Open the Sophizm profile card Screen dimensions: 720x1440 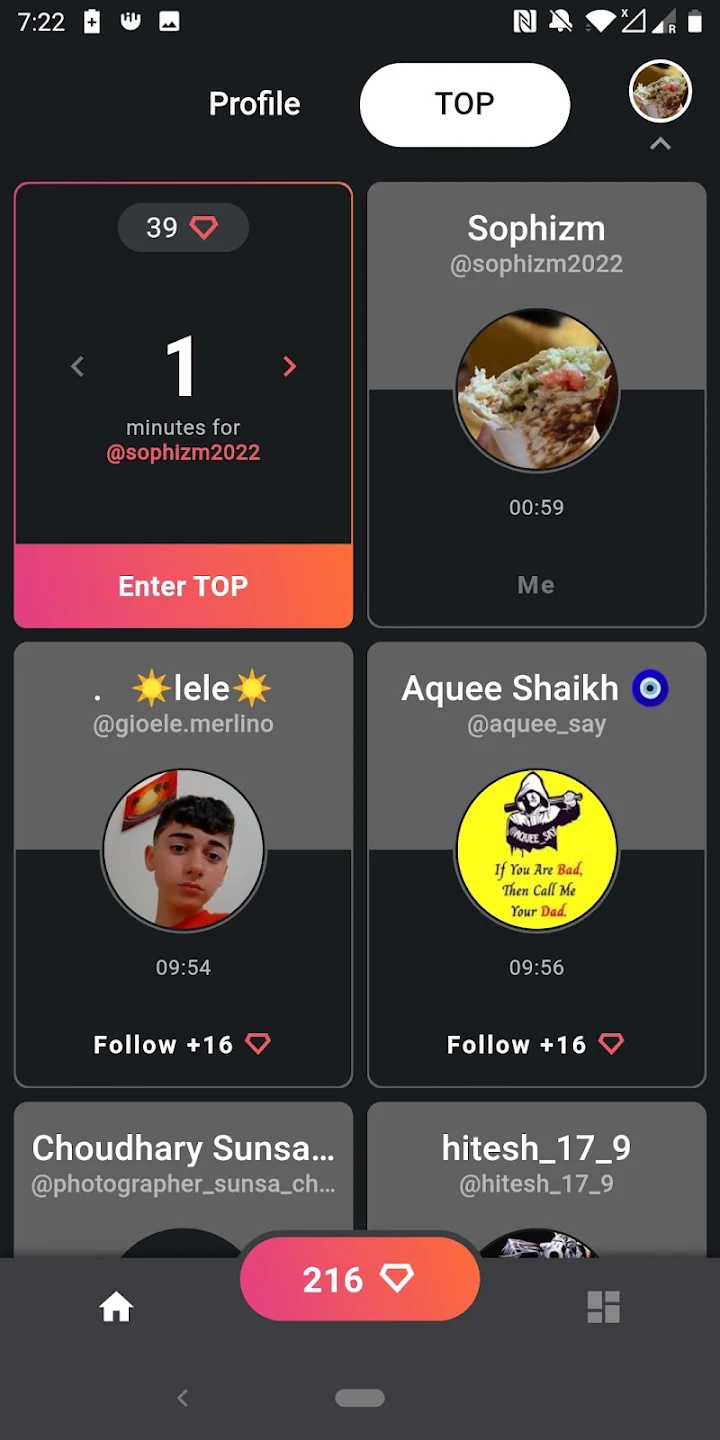click(537, 404)
